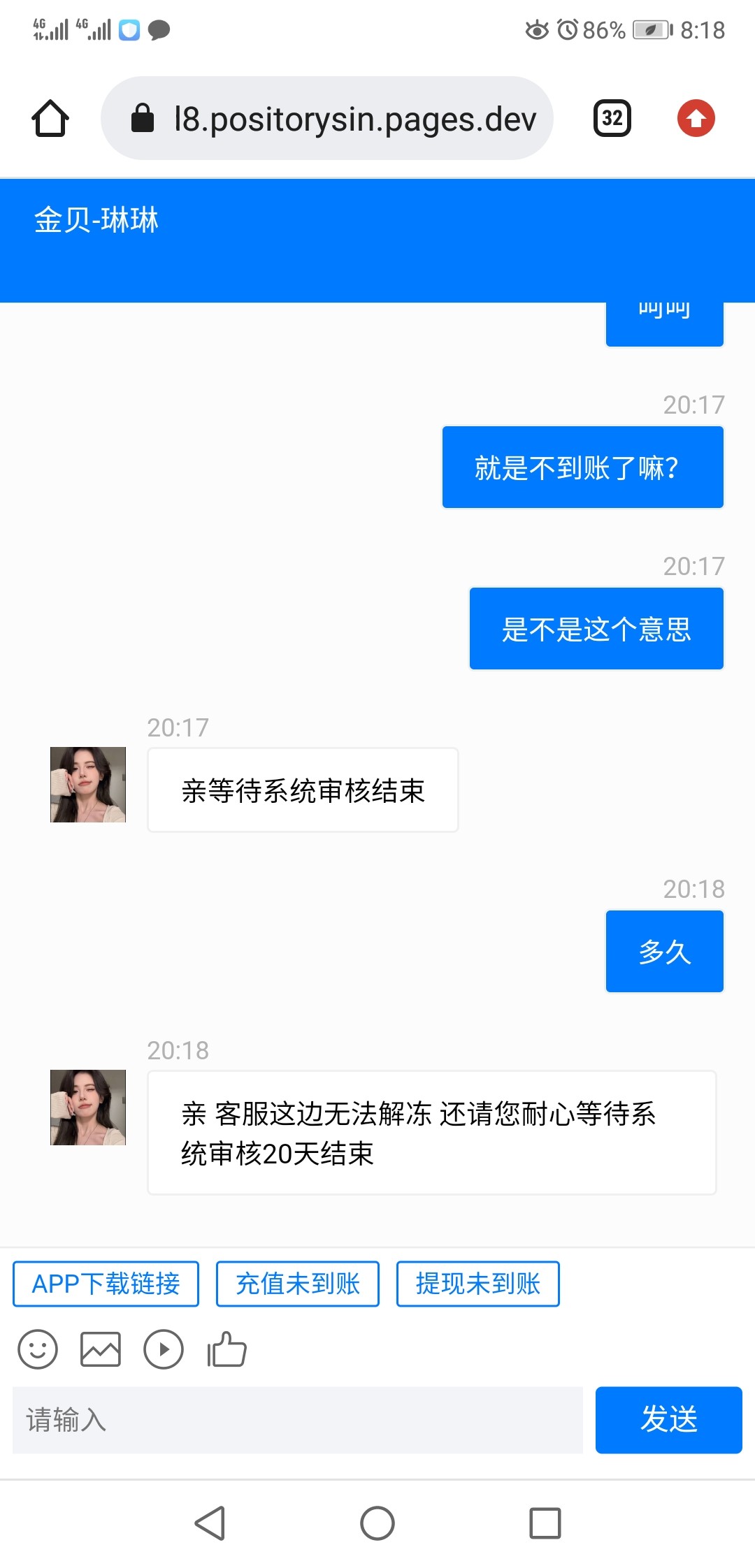Viewport: 755px width, 1568px height.
Task: Open the tab switcher showing 32 tabs
Action: pos(612,118)
